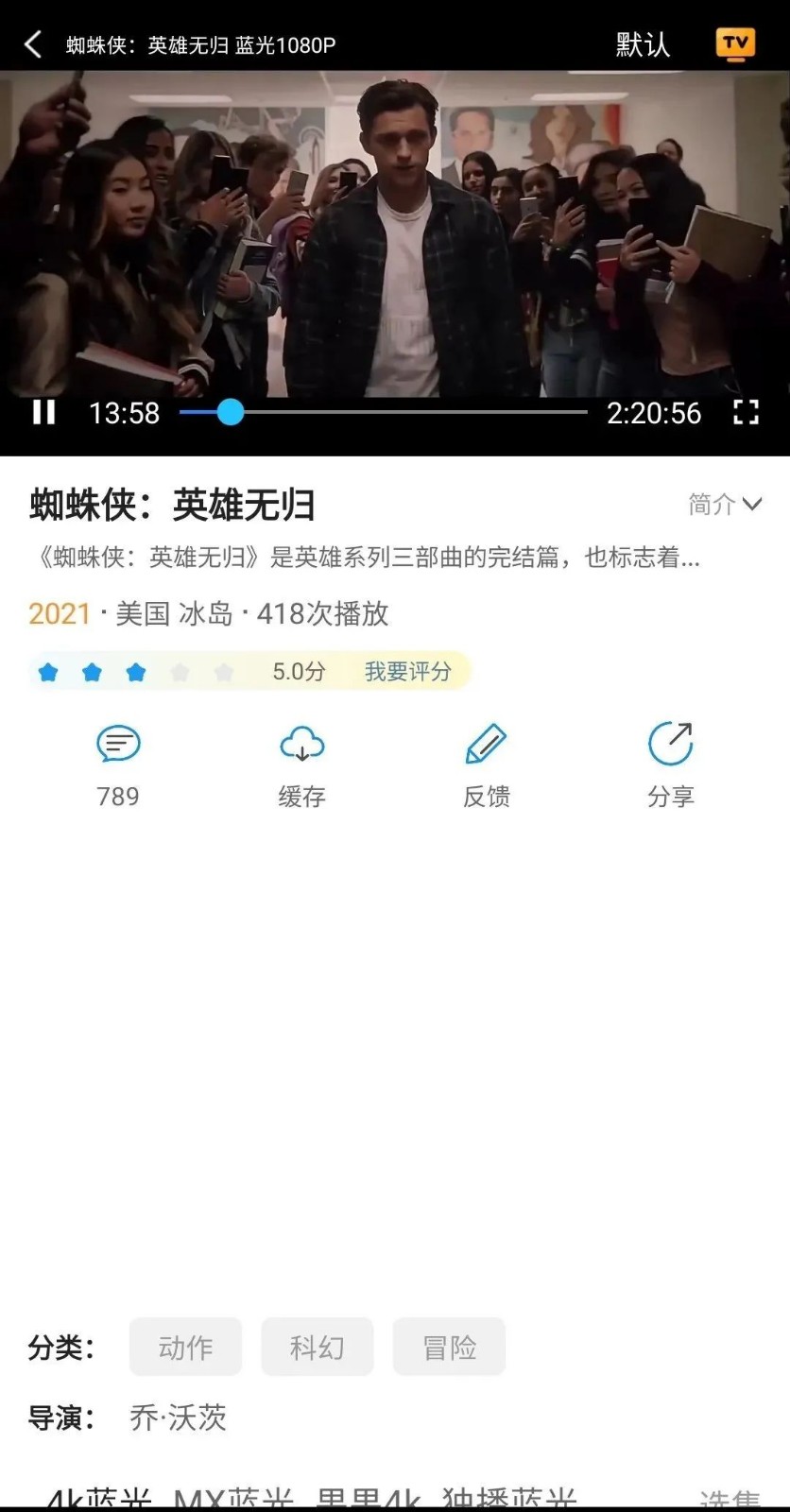This screenshot has width=790, height=1512.
Task: Open the 默认 playback setting
Action: [x=643, y=44]
